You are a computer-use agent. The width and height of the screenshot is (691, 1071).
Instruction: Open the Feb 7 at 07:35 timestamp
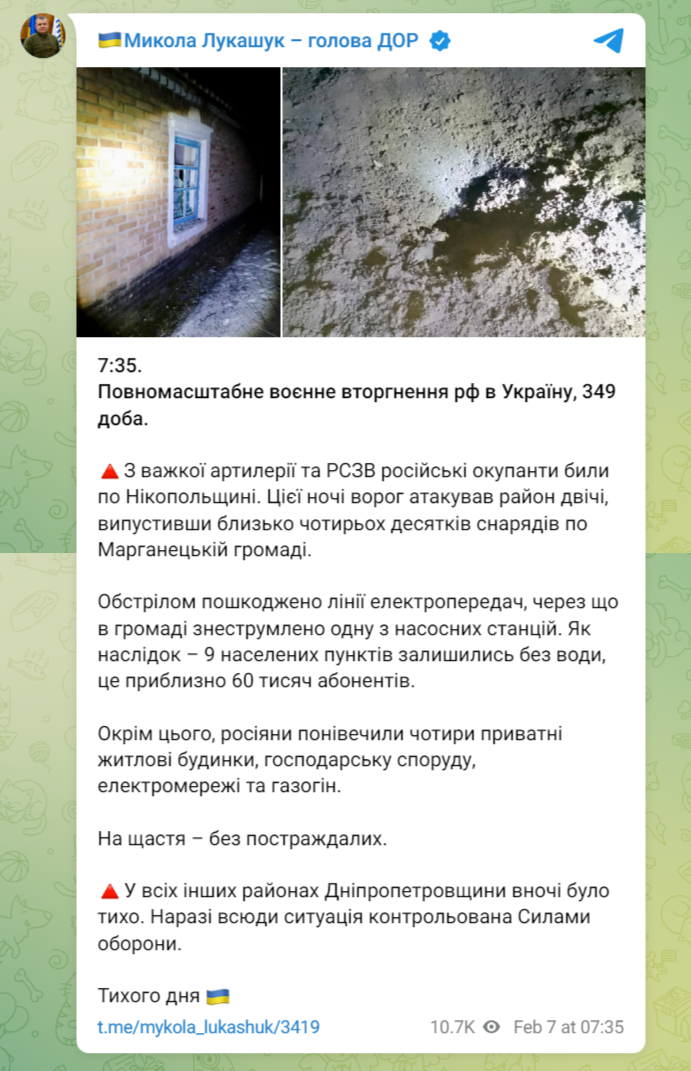(x=568, y=1027)
